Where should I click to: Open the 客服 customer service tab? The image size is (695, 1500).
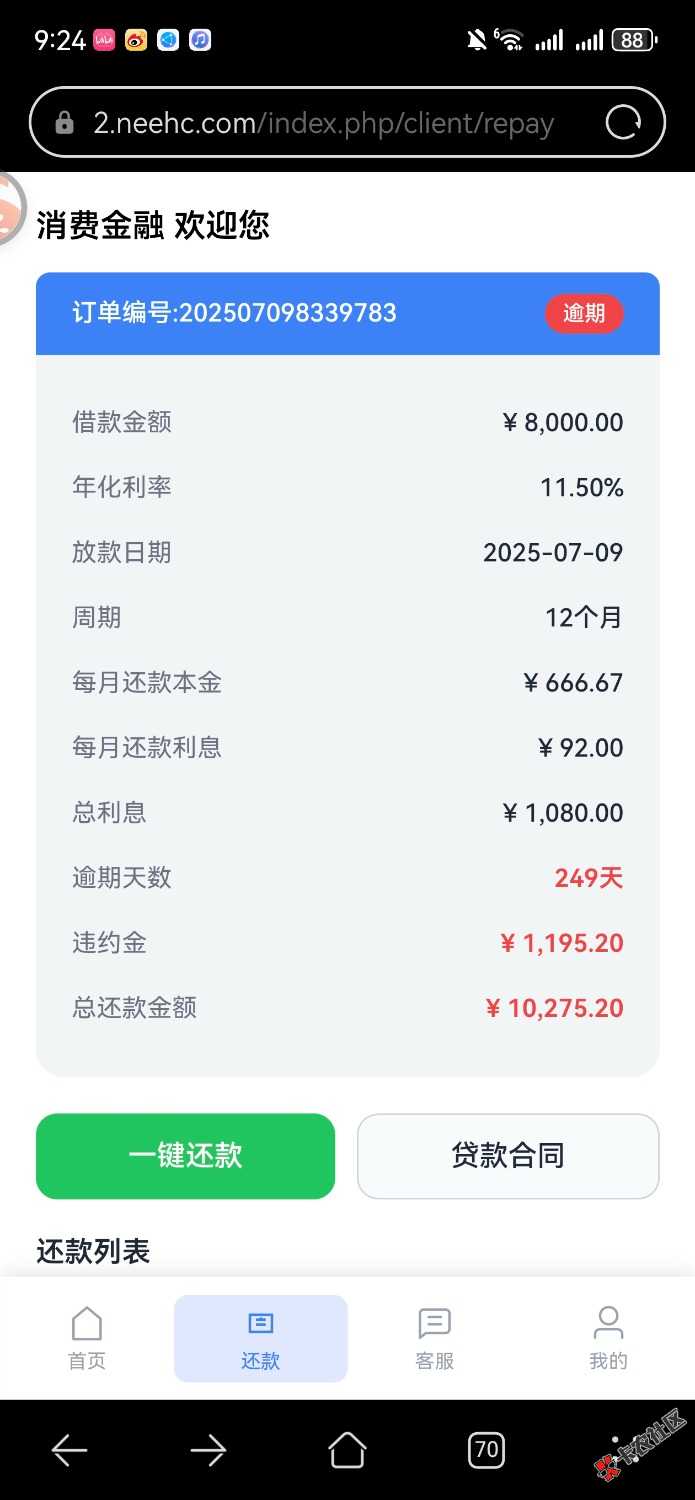point(434,1338)
